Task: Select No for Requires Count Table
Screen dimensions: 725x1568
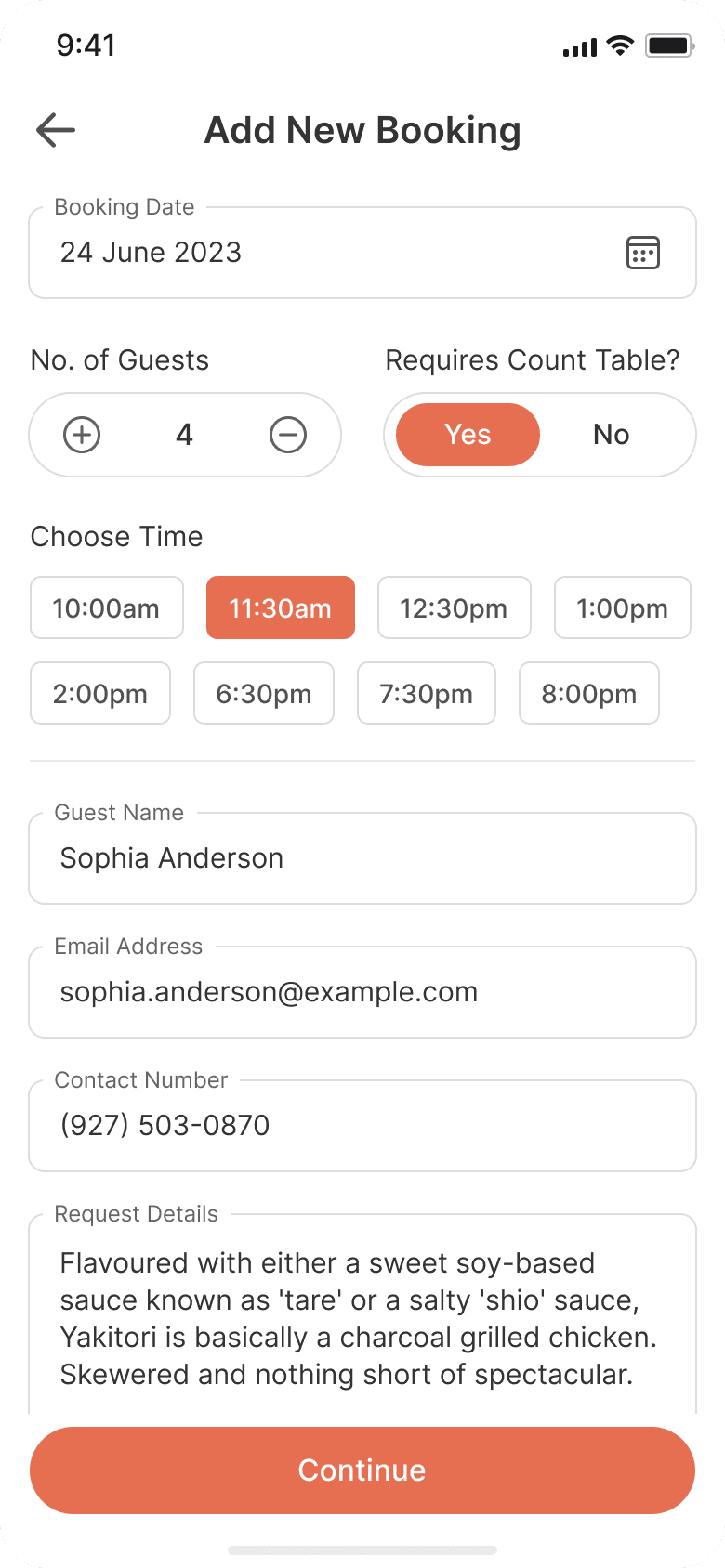Action: [x=612, y=435]
